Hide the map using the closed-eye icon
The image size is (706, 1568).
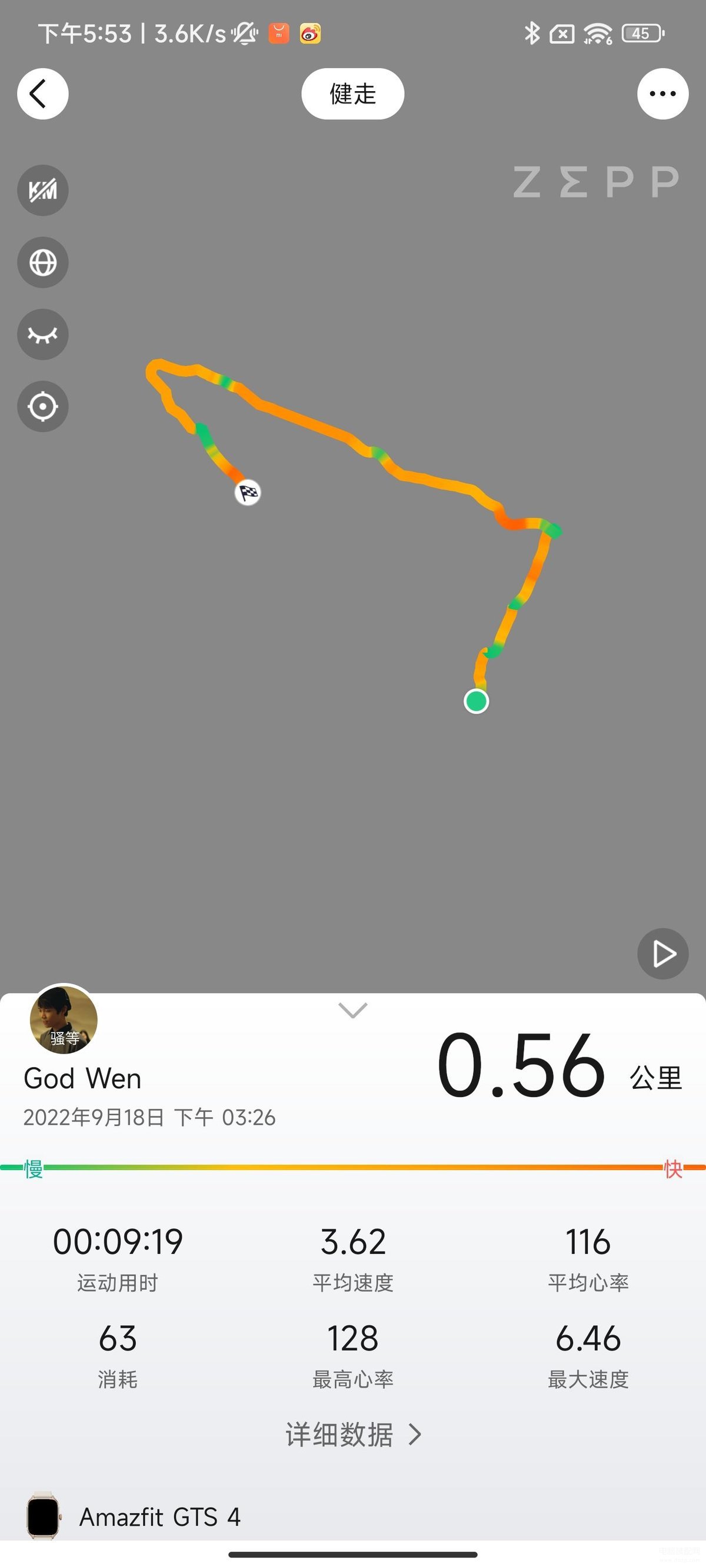point(42,334)
